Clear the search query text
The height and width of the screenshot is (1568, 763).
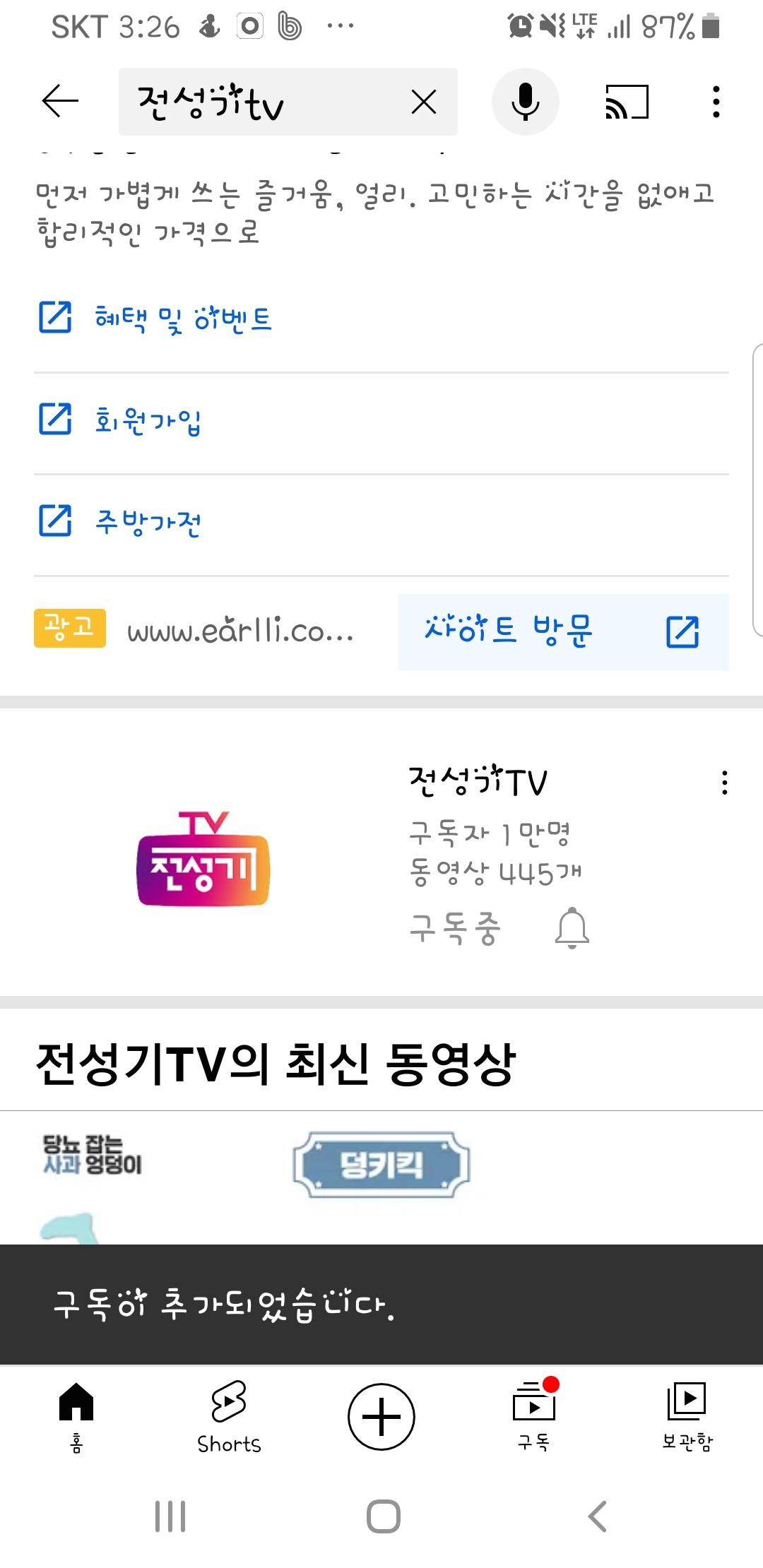tap(424, 102)
